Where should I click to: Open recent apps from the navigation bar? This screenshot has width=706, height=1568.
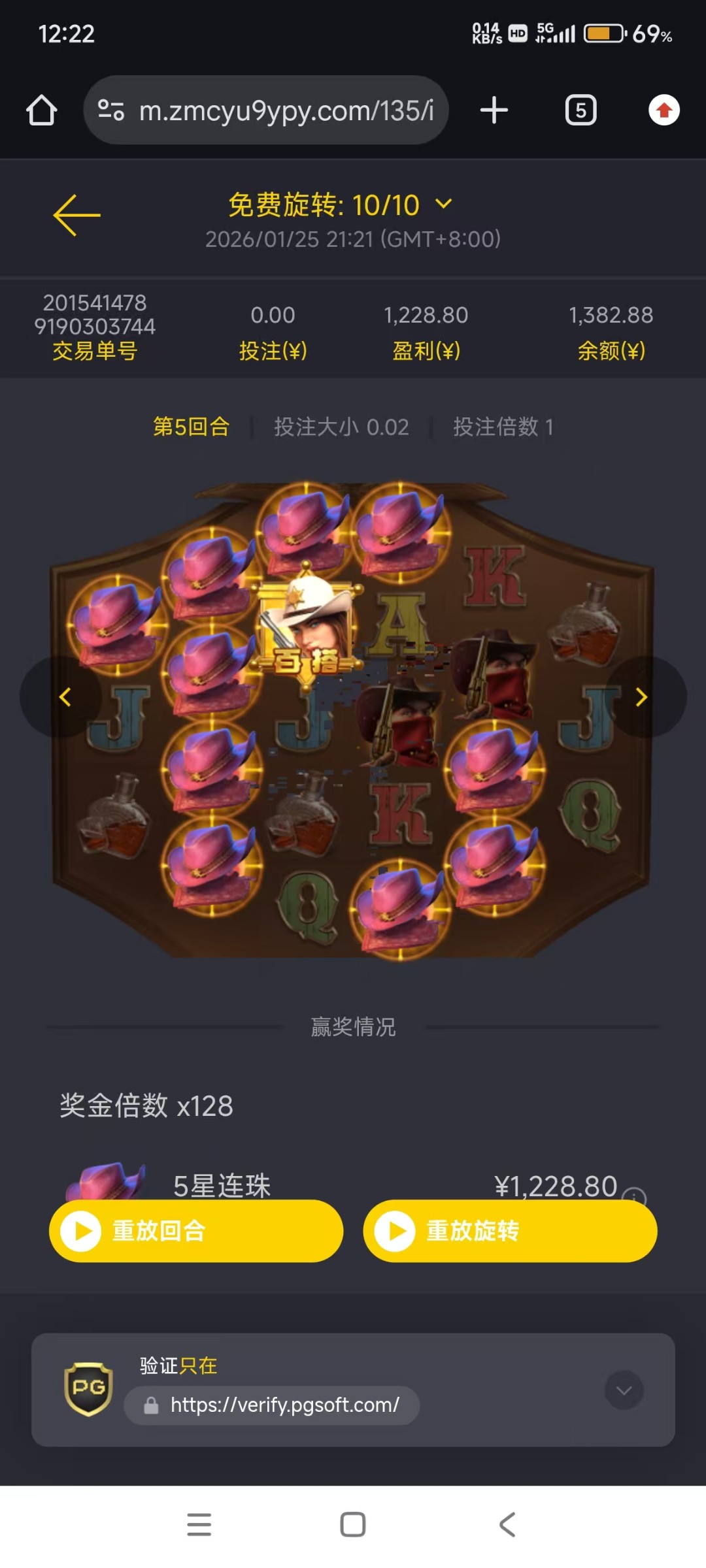coord(199,1524)
